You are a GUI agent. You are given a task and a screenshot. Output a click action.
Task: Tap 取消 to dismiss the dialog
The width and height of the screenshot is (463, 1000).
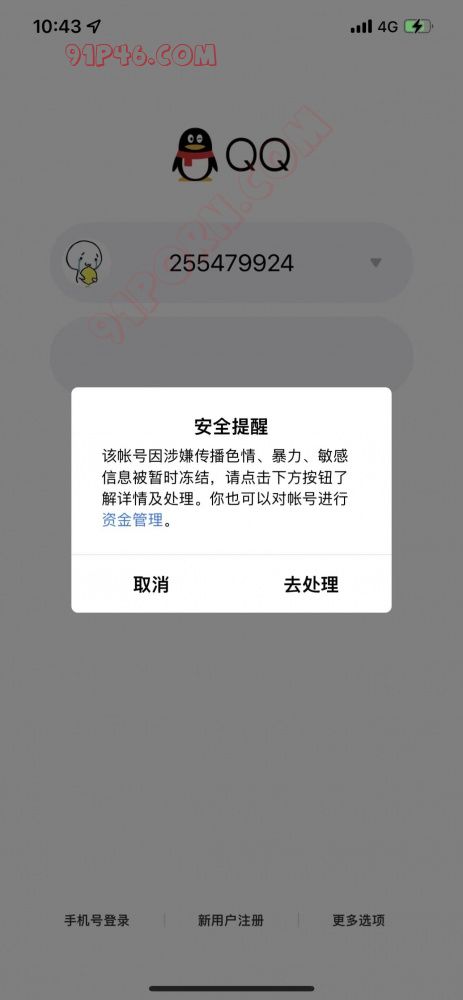point(151,584)
